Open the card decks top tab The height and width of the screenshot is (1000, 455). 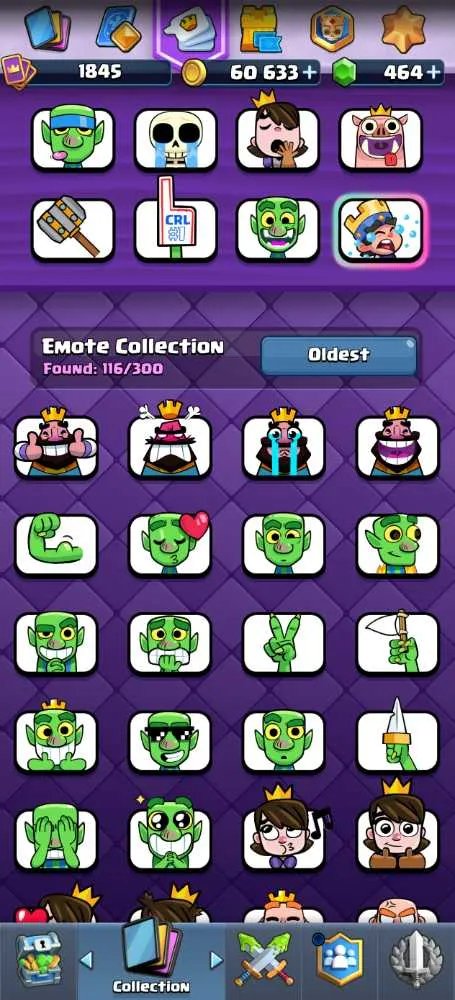pyautogui.click(x=48, y=29)
